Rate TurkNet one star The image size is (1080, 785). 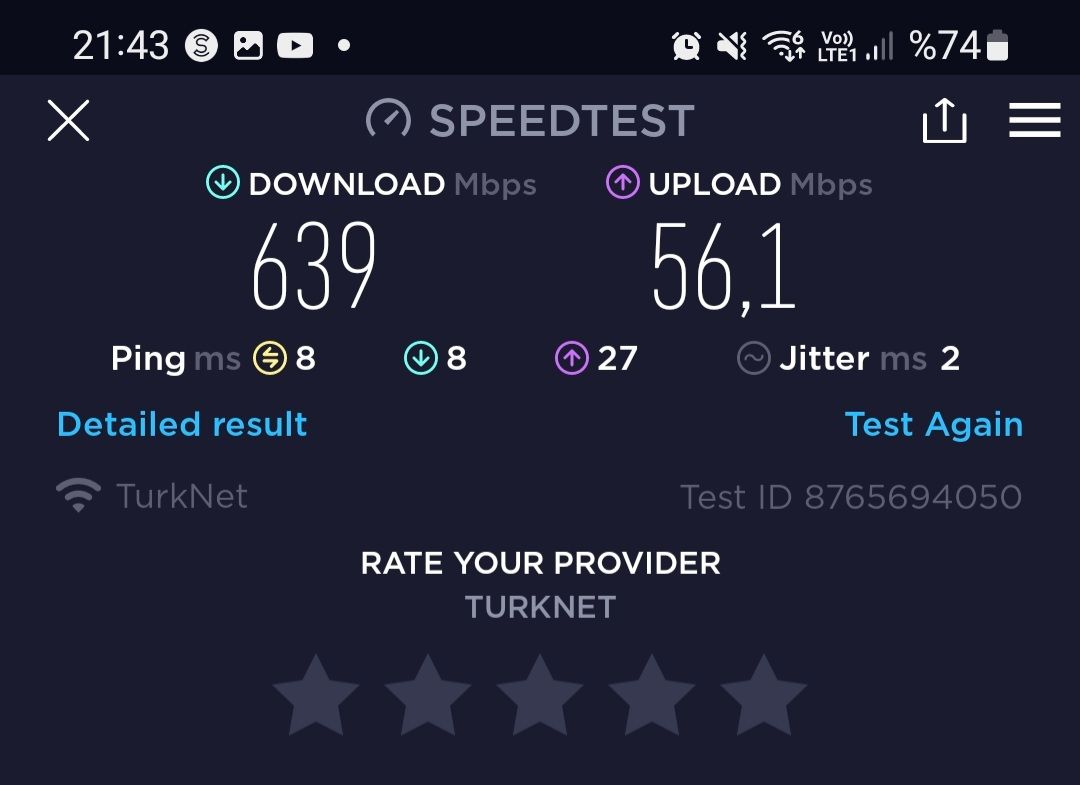tap(316, 696)
